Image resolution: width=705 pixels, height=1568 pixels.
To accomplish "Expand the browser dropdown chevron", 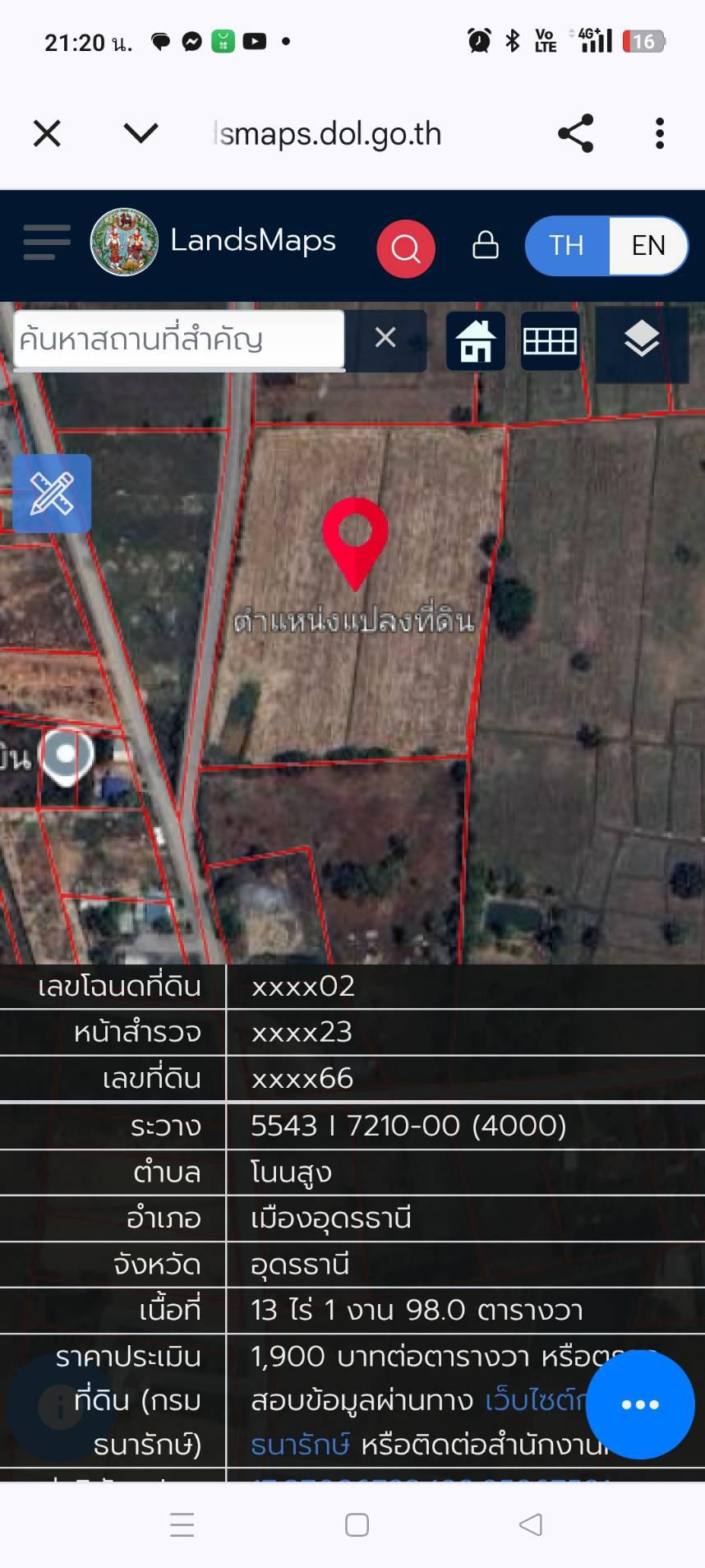I will [x=141, y=132].
